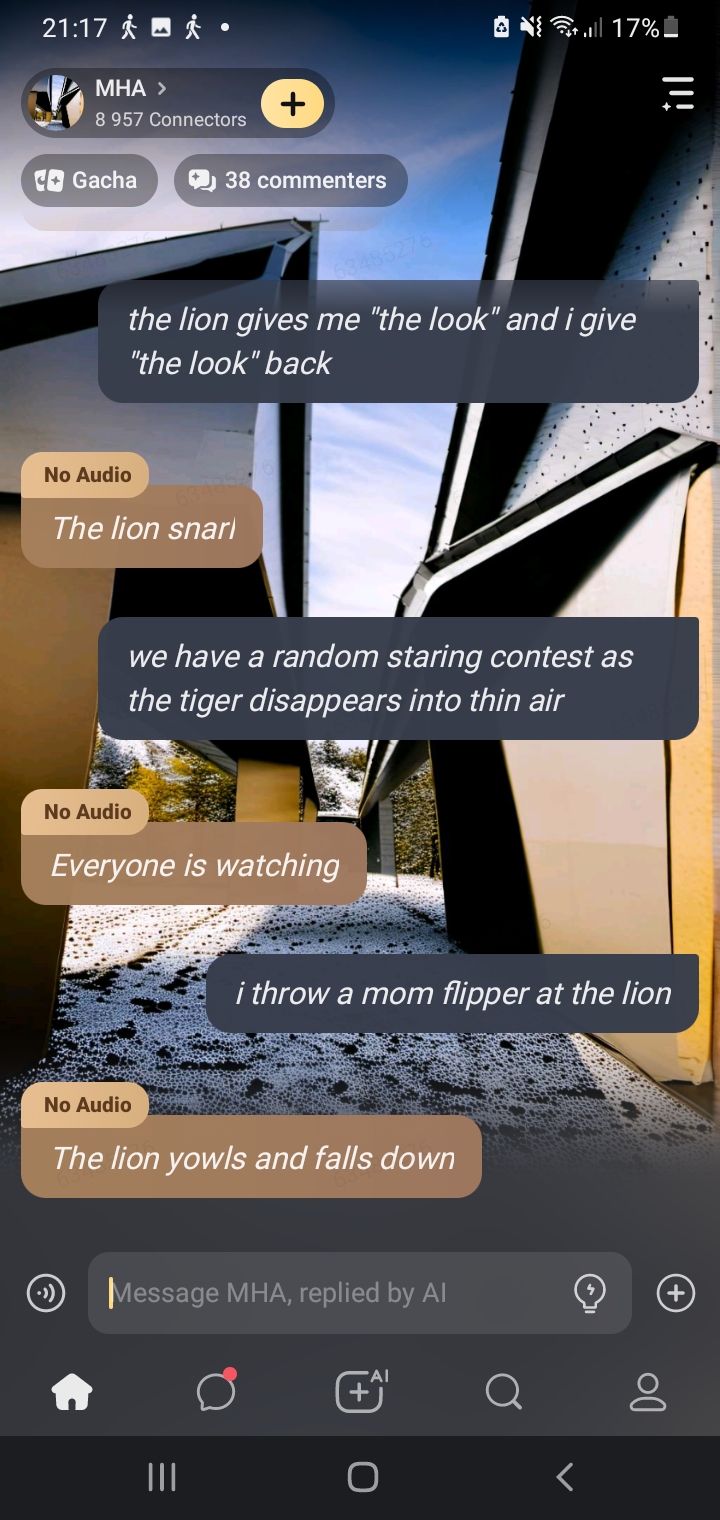Switch to the search tab

503,1391
